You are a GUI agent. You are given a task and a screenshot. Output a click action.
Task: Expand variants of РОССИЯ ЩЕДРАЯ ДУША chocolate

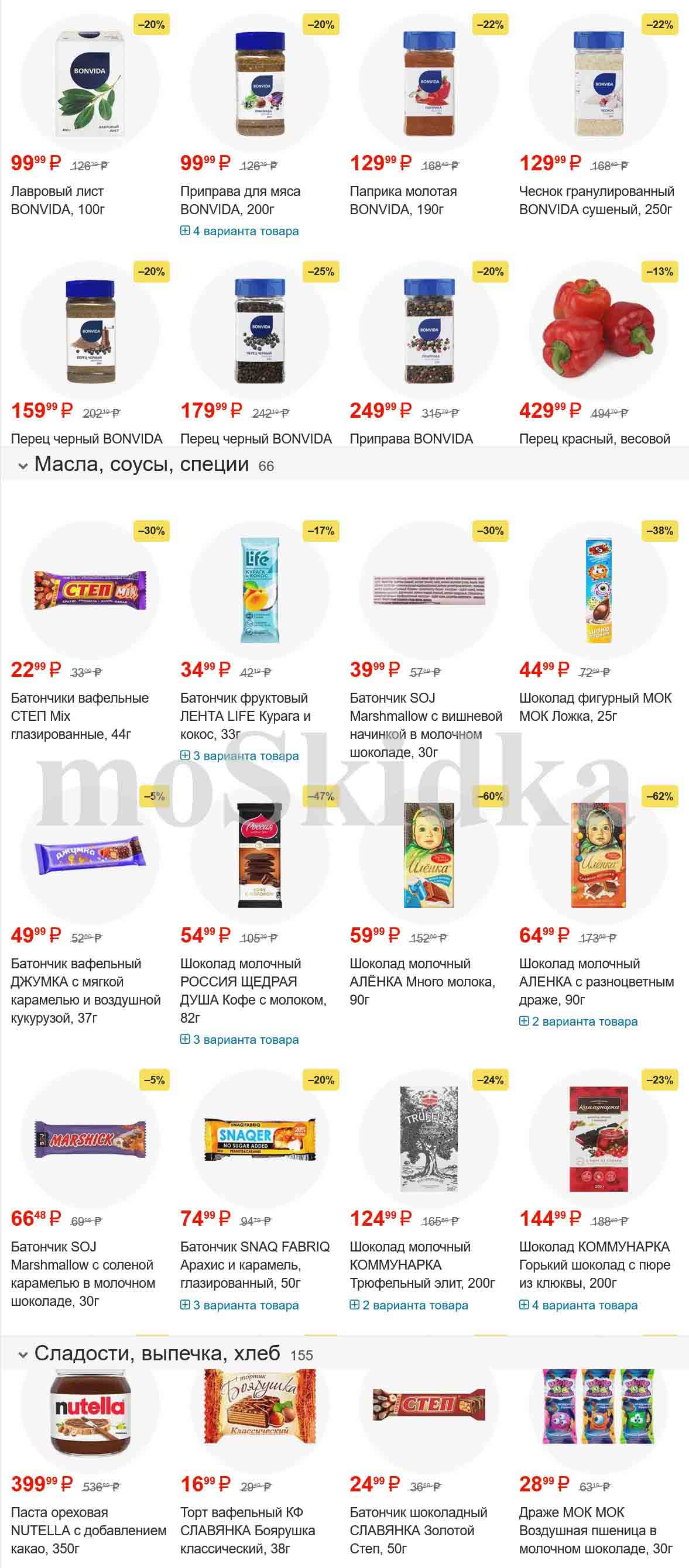coord(239,1040)
